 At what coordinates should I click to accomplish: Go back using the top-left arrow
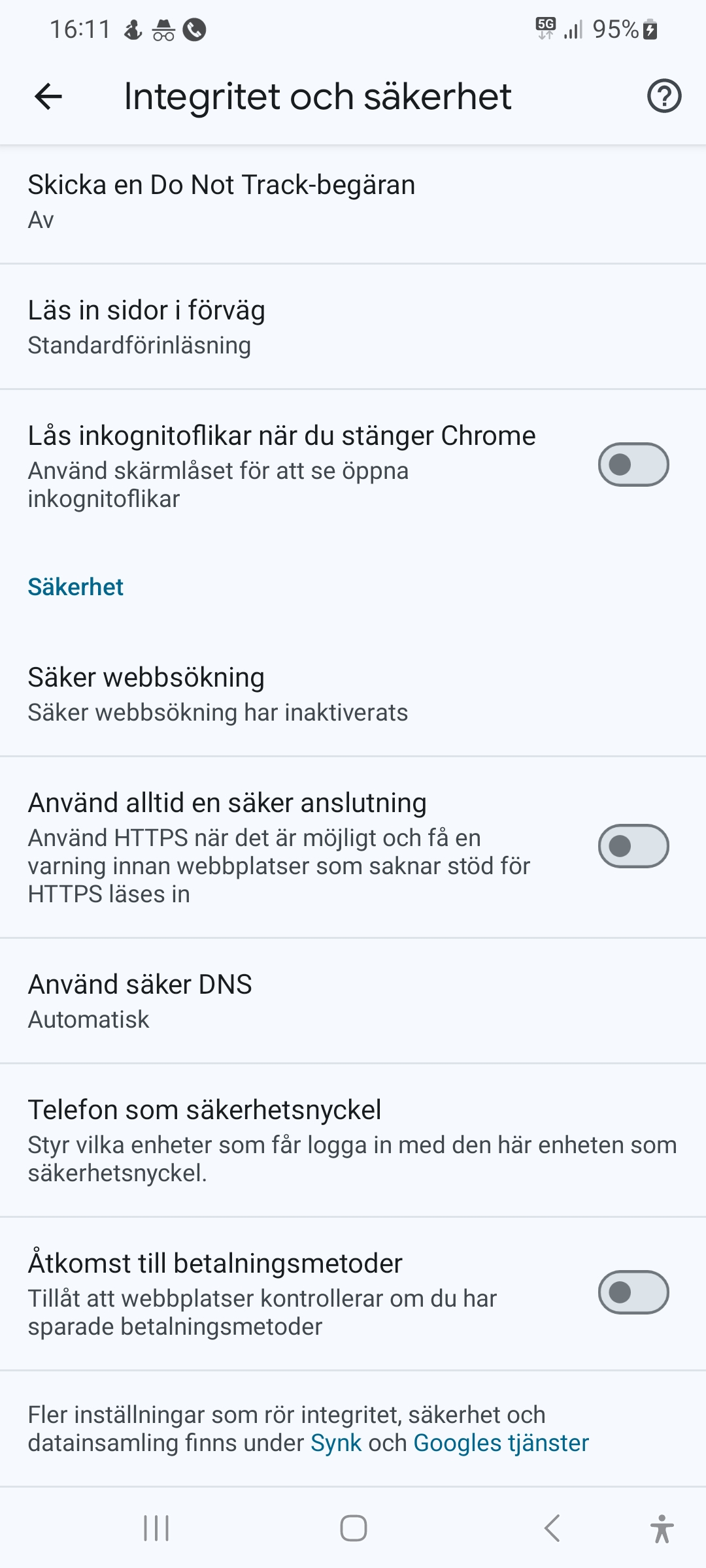pyautogui.click(x=48, y=97)
